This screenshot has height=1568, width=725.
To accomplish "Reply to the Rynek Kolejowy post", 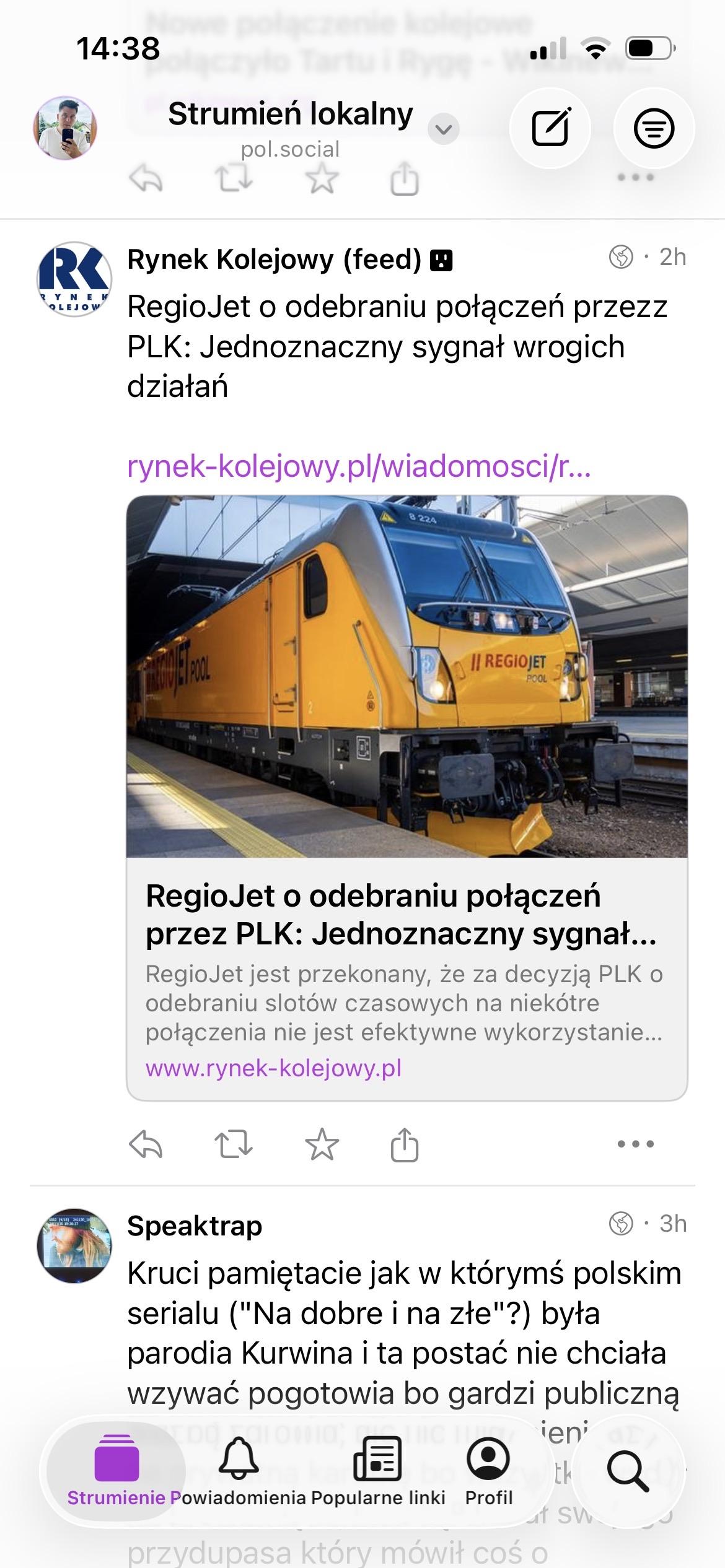I will (x=146, y=1144).
